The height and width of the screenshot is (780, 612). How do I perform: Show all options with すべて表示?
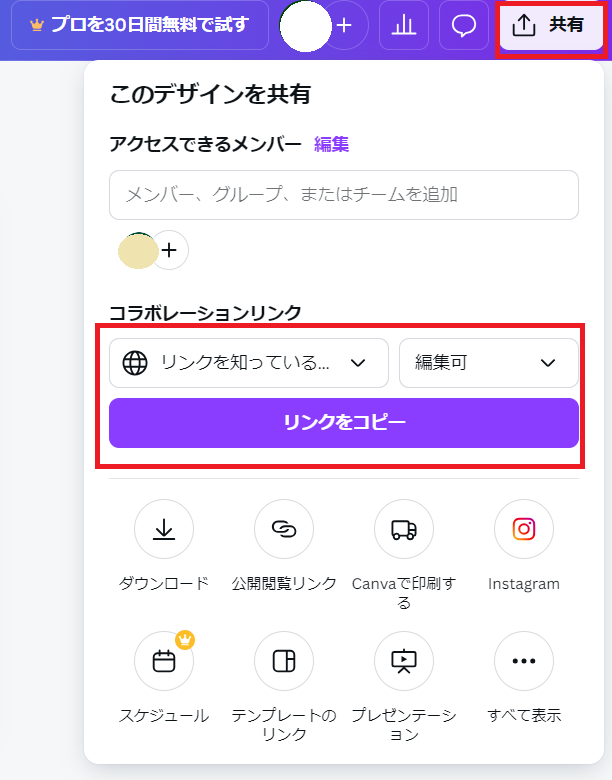coord(524,661)
